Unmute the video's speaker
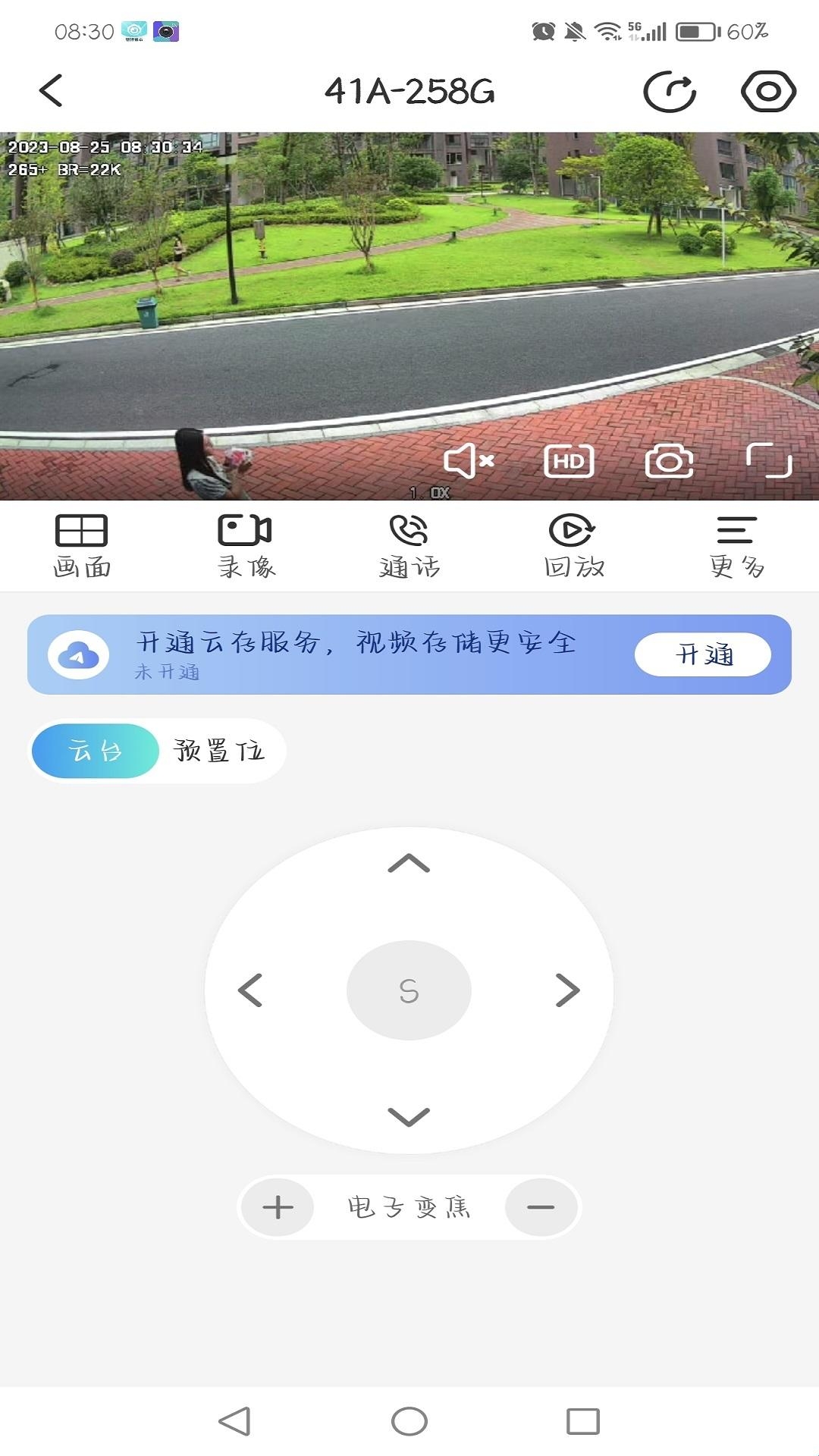Image resolution: width=819 pixels, height=1456 pixels. click(469, 460)
